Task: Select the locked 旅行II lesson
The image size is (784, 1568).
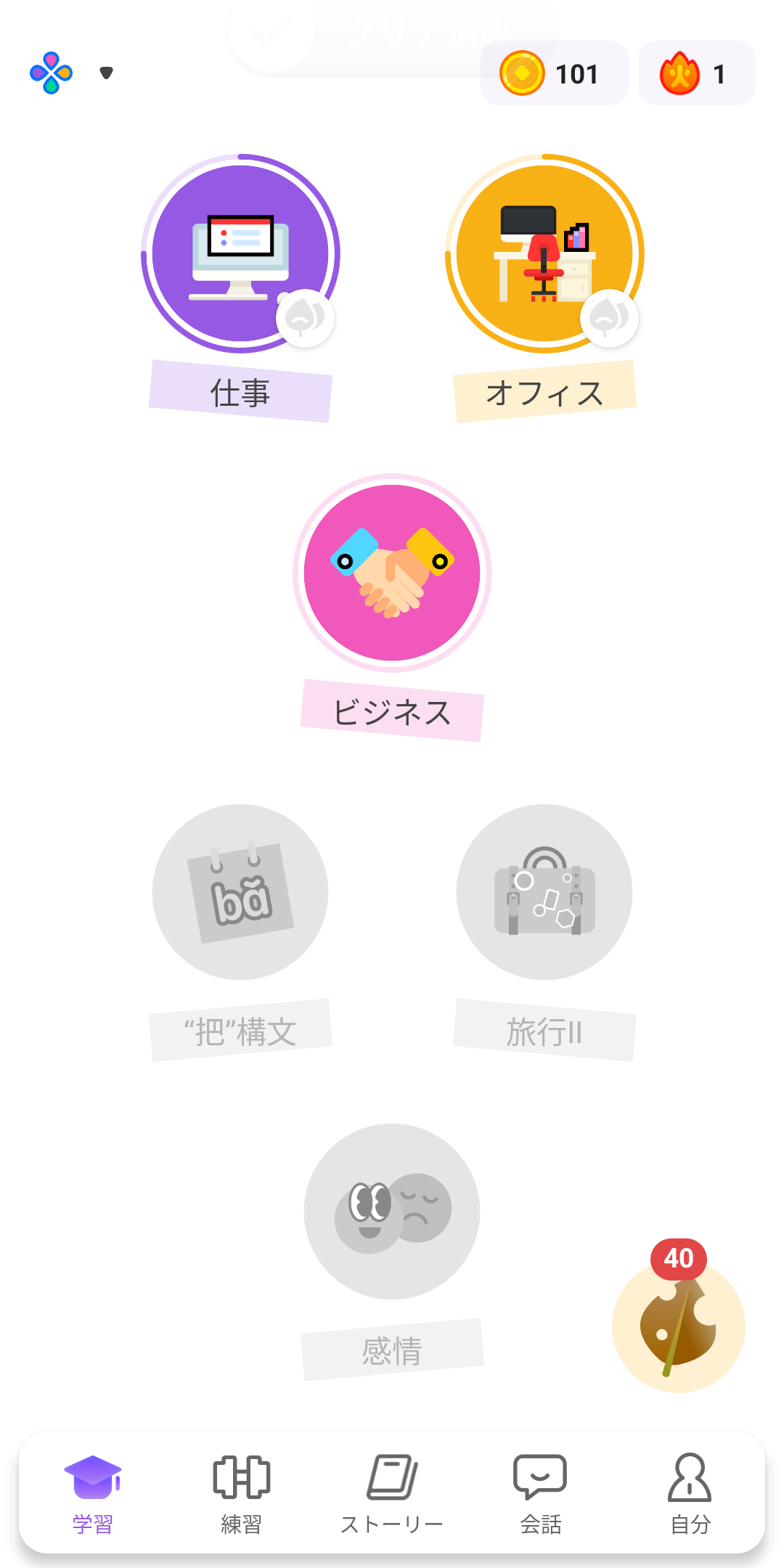Action: (x=544, y=892)
